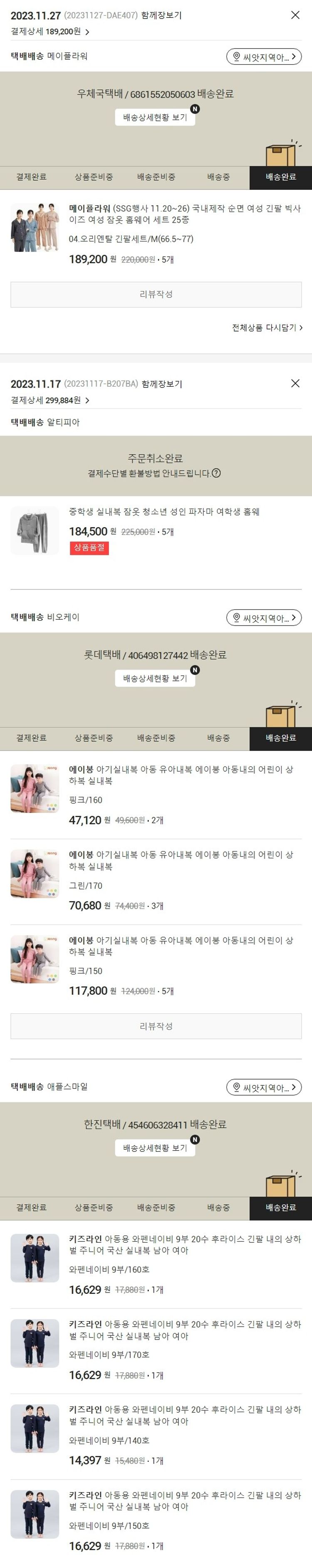The height and width of the screenshot is (1568, 312).
Task: Open 에이봉 핑크/160 product
Action: (181, 775)
